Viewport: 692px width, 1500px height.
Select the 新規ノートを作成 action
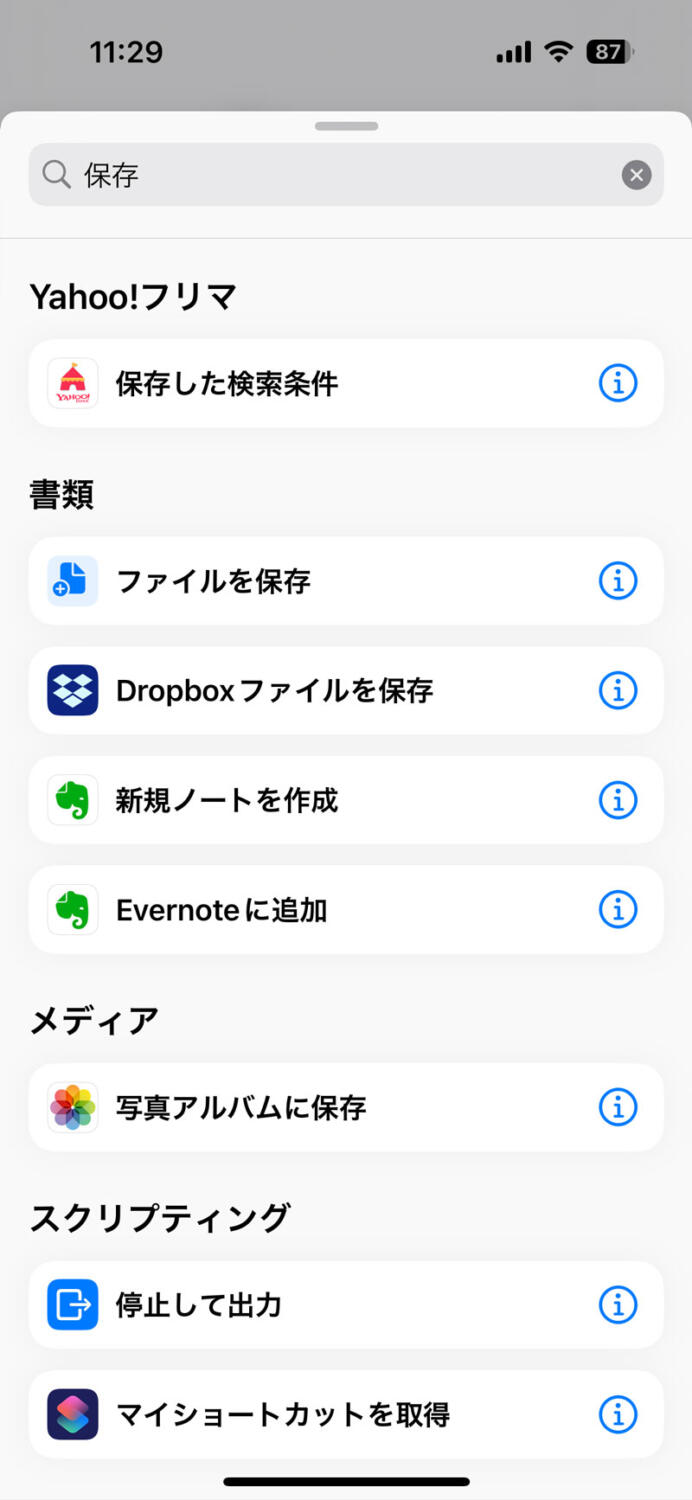346,800
